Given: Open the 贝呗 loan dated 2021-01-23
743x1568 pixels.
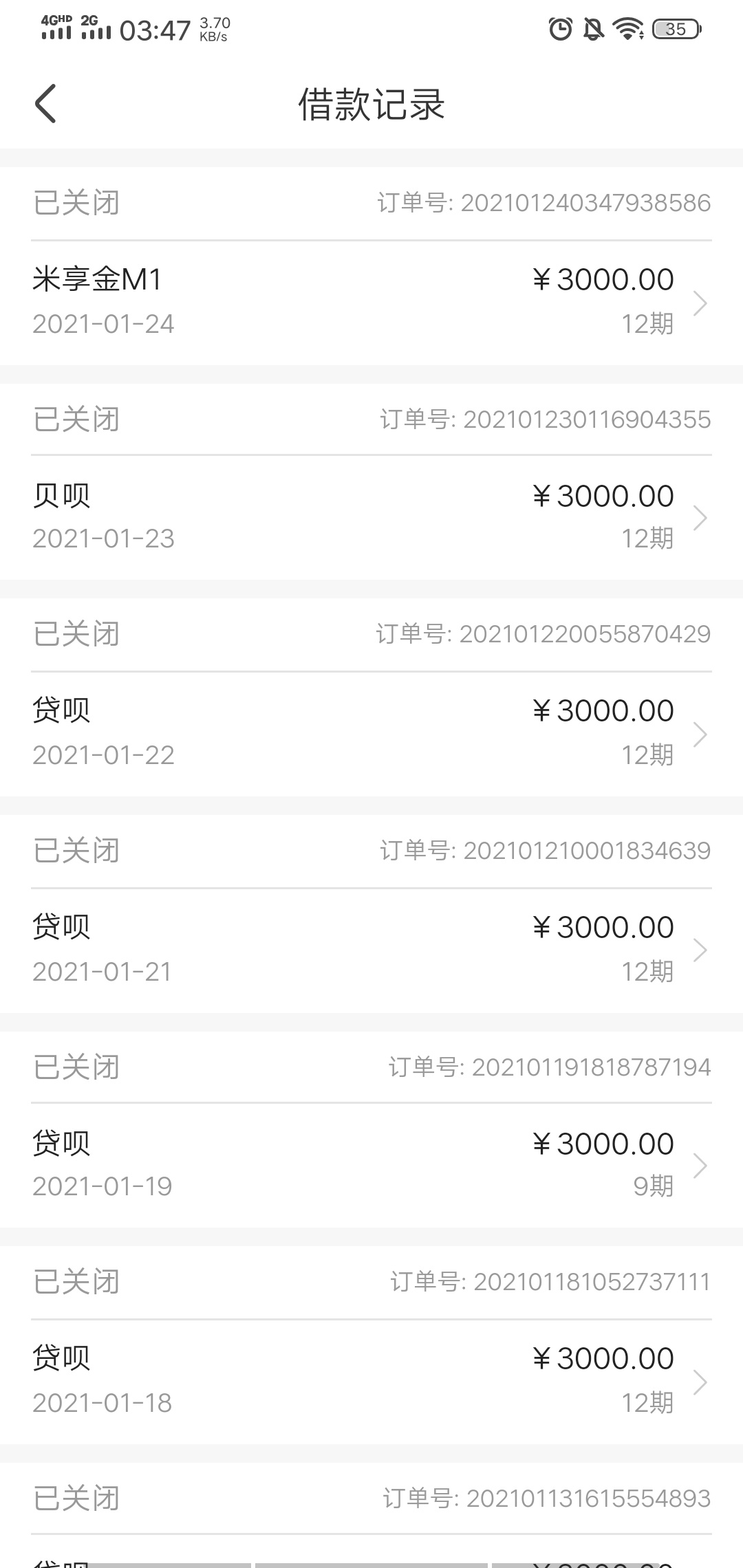Looking at the screenshot, I should (x=371, y=518).
